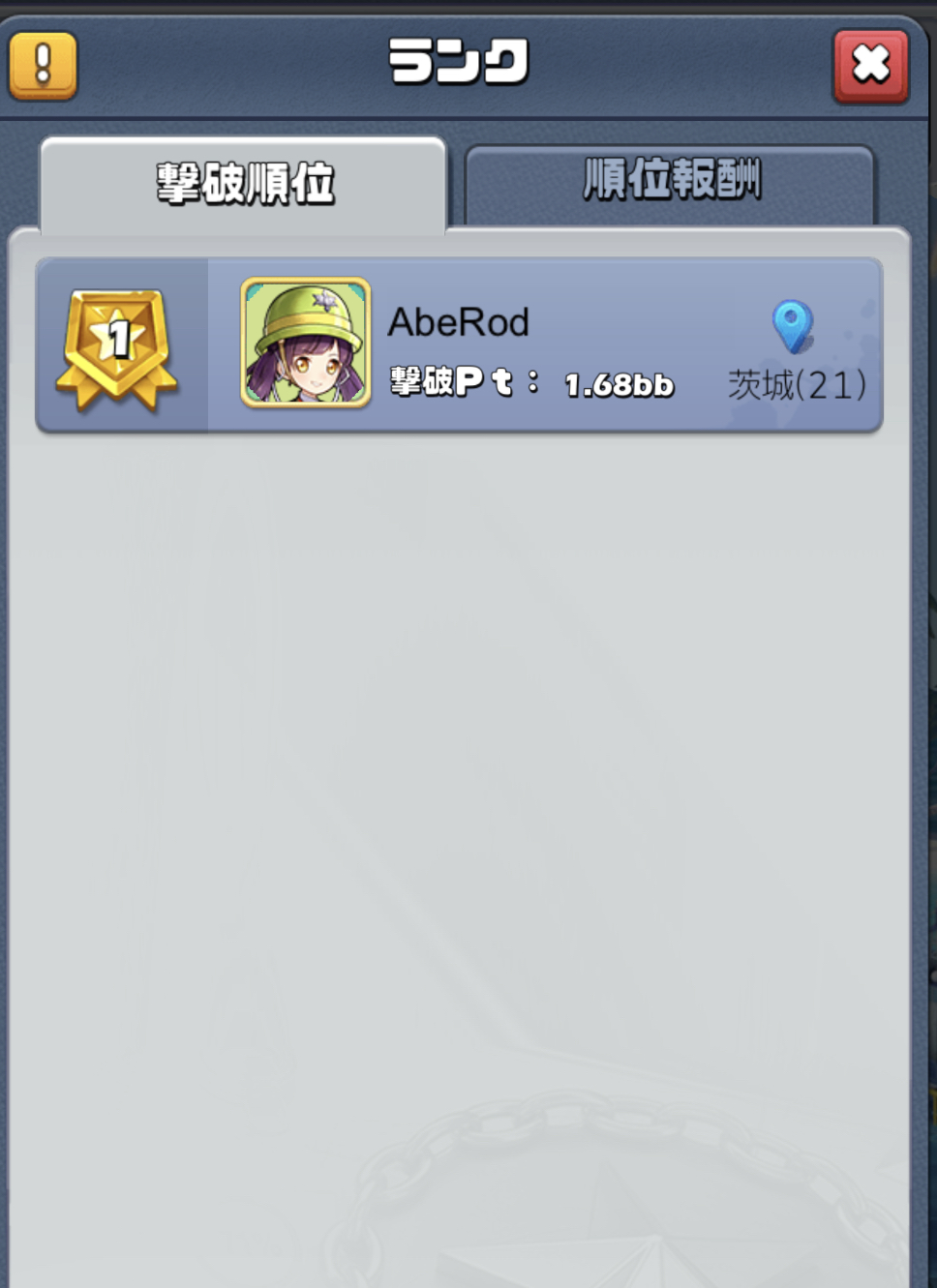This screenshot has width=937, height=1288.
Task: Open the yellow exclamation info button
Action: pyautogui.click(x=43, y=66)
